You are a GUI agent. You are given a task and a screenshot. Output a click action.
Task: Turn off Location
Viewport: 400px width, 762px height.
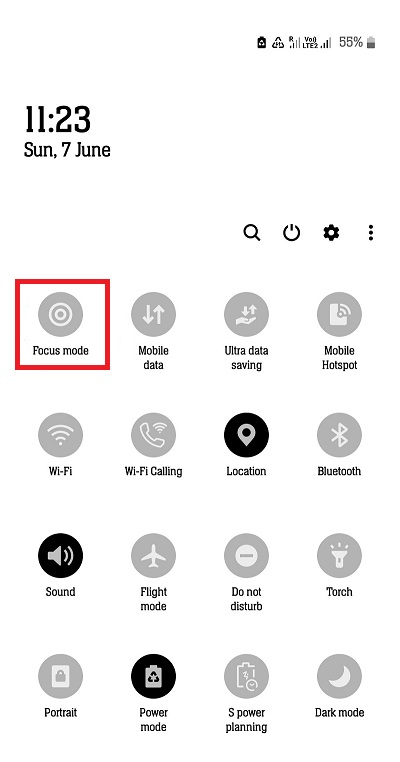(x=246, y=435)
